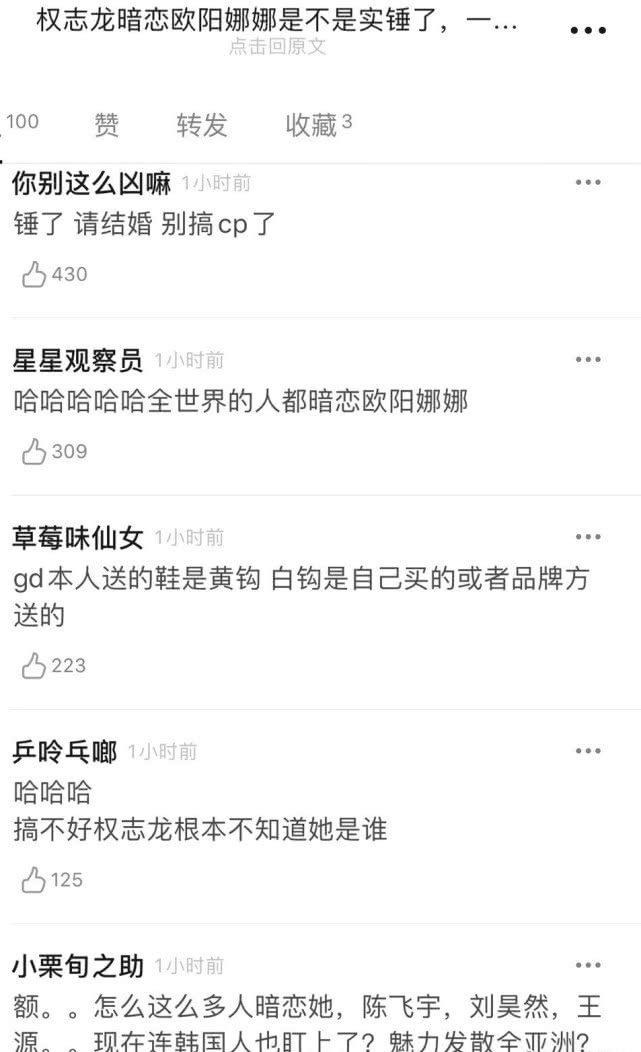View 草莓味仙女's profile
This screenshot has height=1052, width=641.
coord(77,538)
